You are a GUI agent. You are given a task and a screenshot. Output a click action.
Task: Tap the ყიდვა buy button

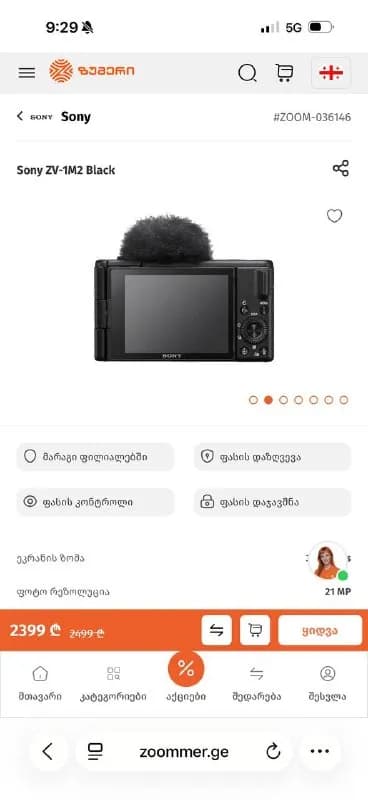coord(320,630)
